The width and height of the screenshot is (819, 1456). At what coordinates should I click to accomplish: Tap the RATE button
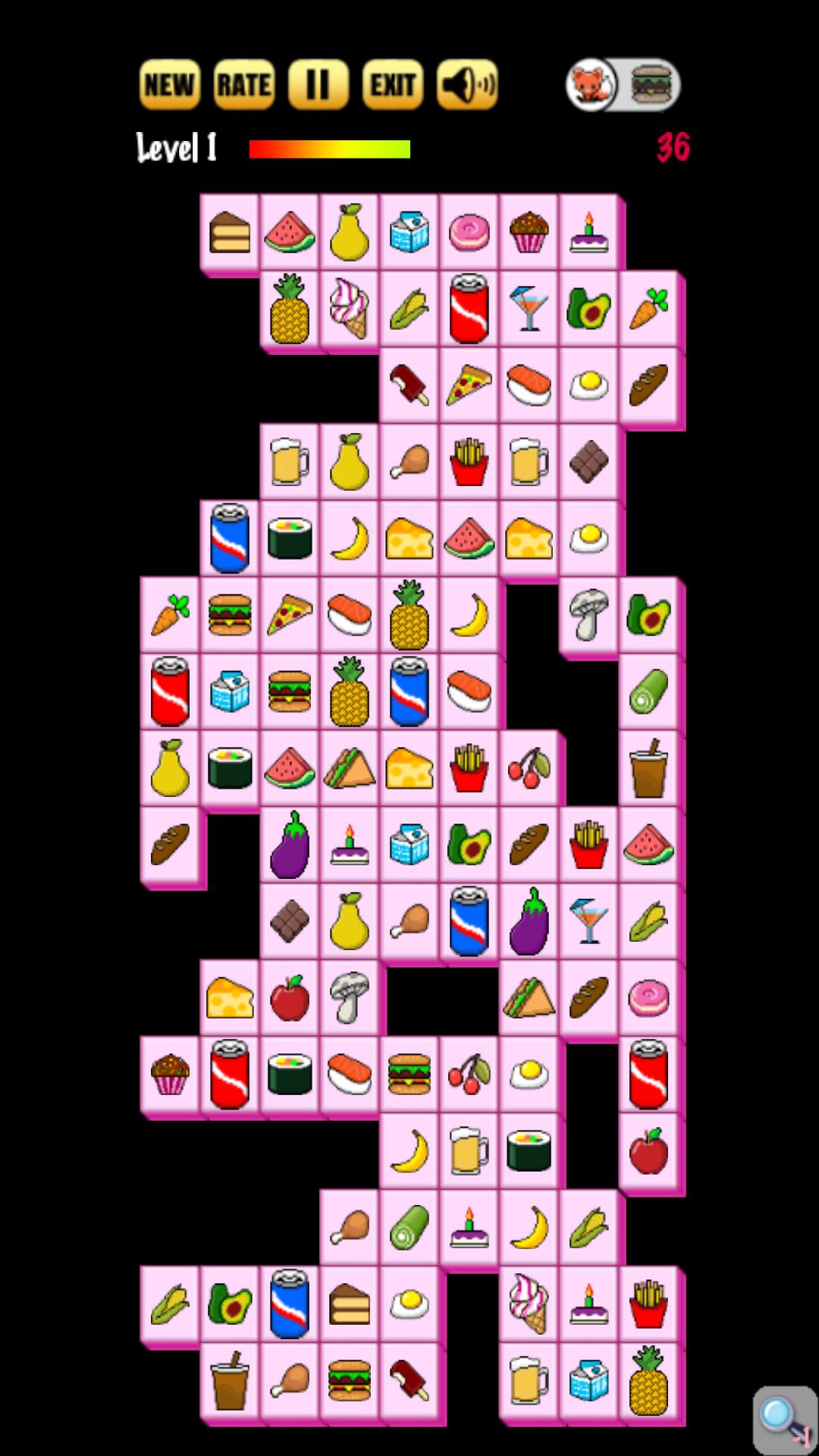243,84
